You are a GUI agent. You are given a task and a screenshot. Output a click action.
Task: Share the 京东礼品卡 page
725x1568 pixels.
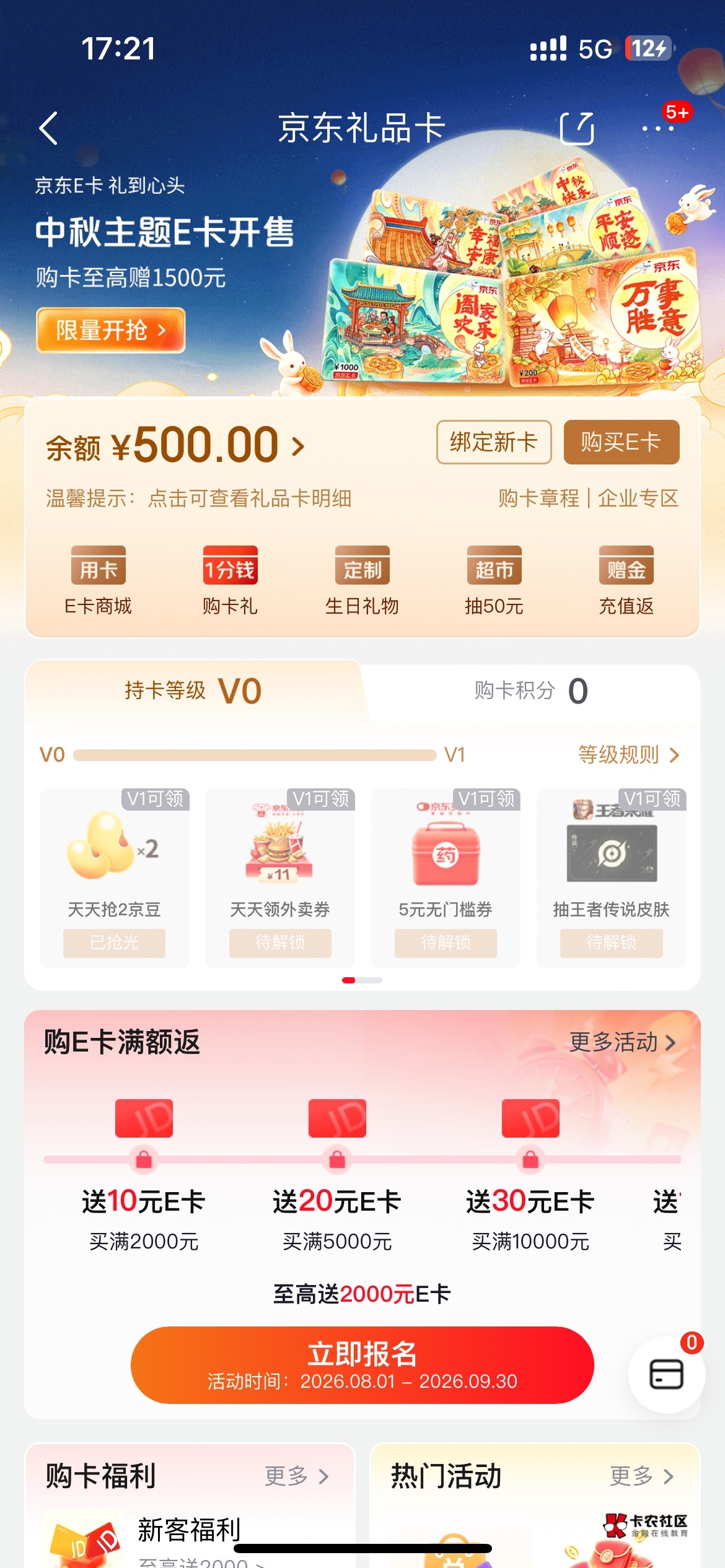point(577,128)
